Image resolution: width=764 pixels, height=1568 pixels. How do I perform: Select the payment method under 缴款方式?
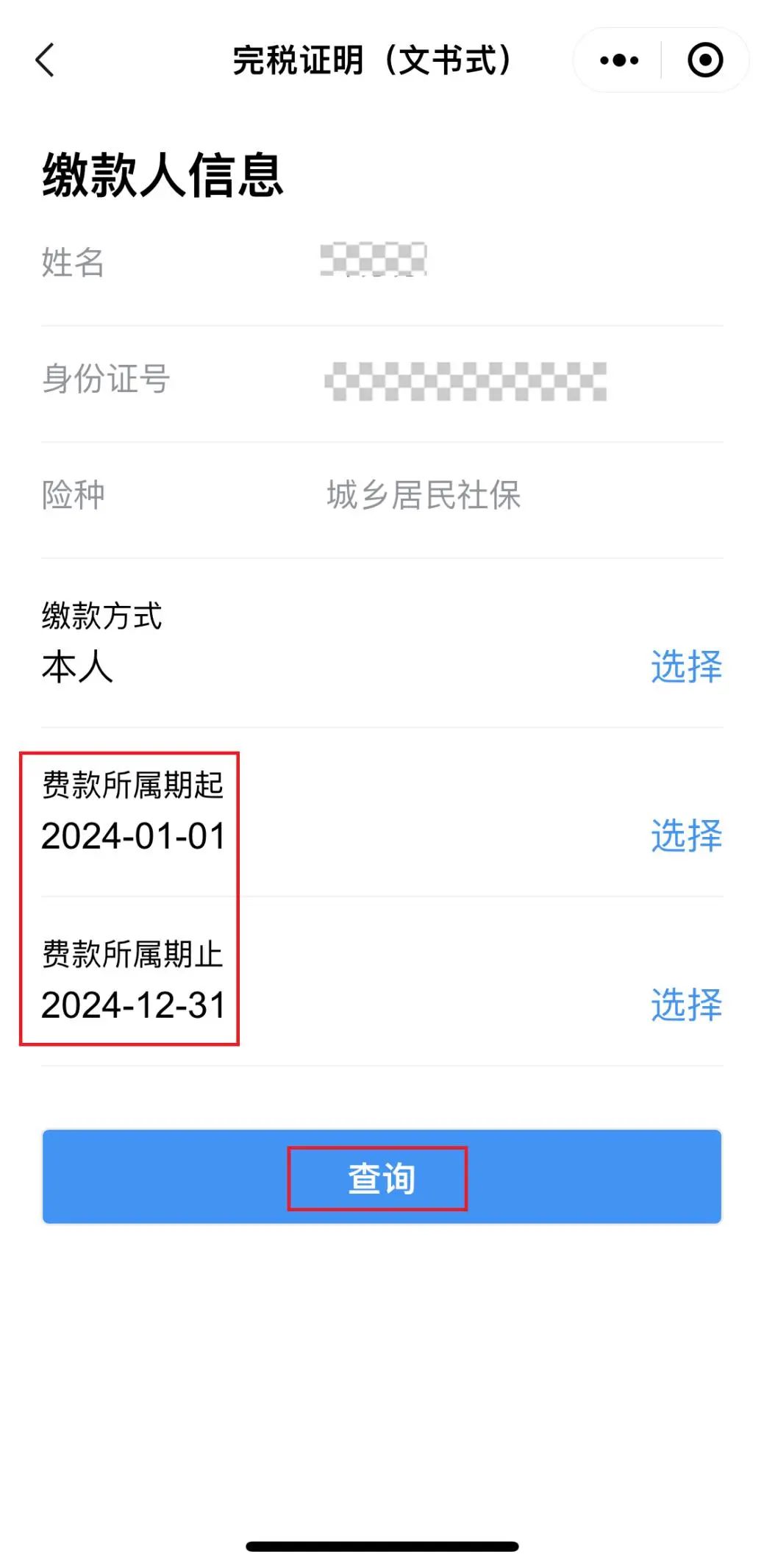coord(685,666)
